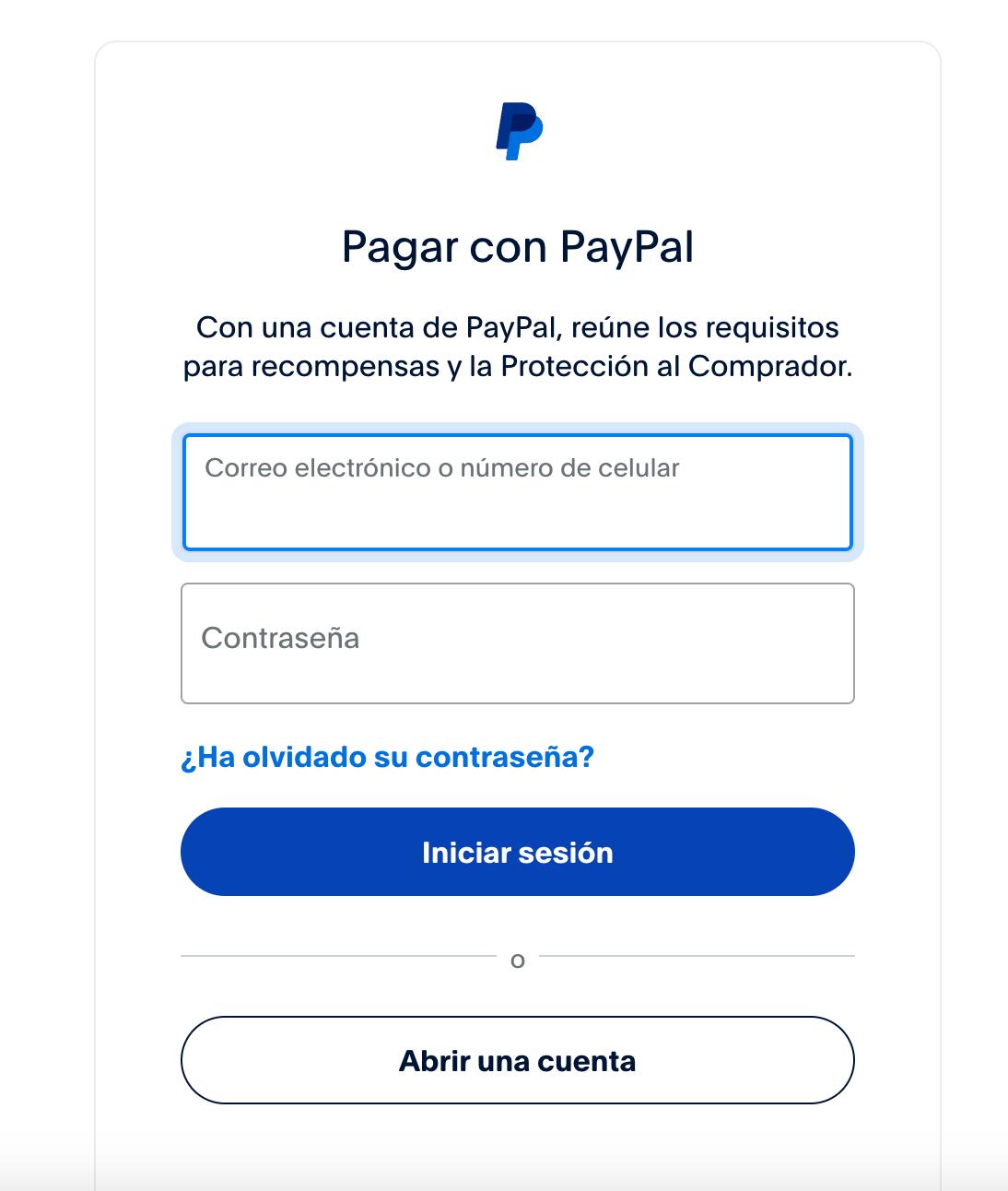Open the ¿Ha olvidado su contraseña? link
1008x1191 pixels.
click(x=388, y=757)
